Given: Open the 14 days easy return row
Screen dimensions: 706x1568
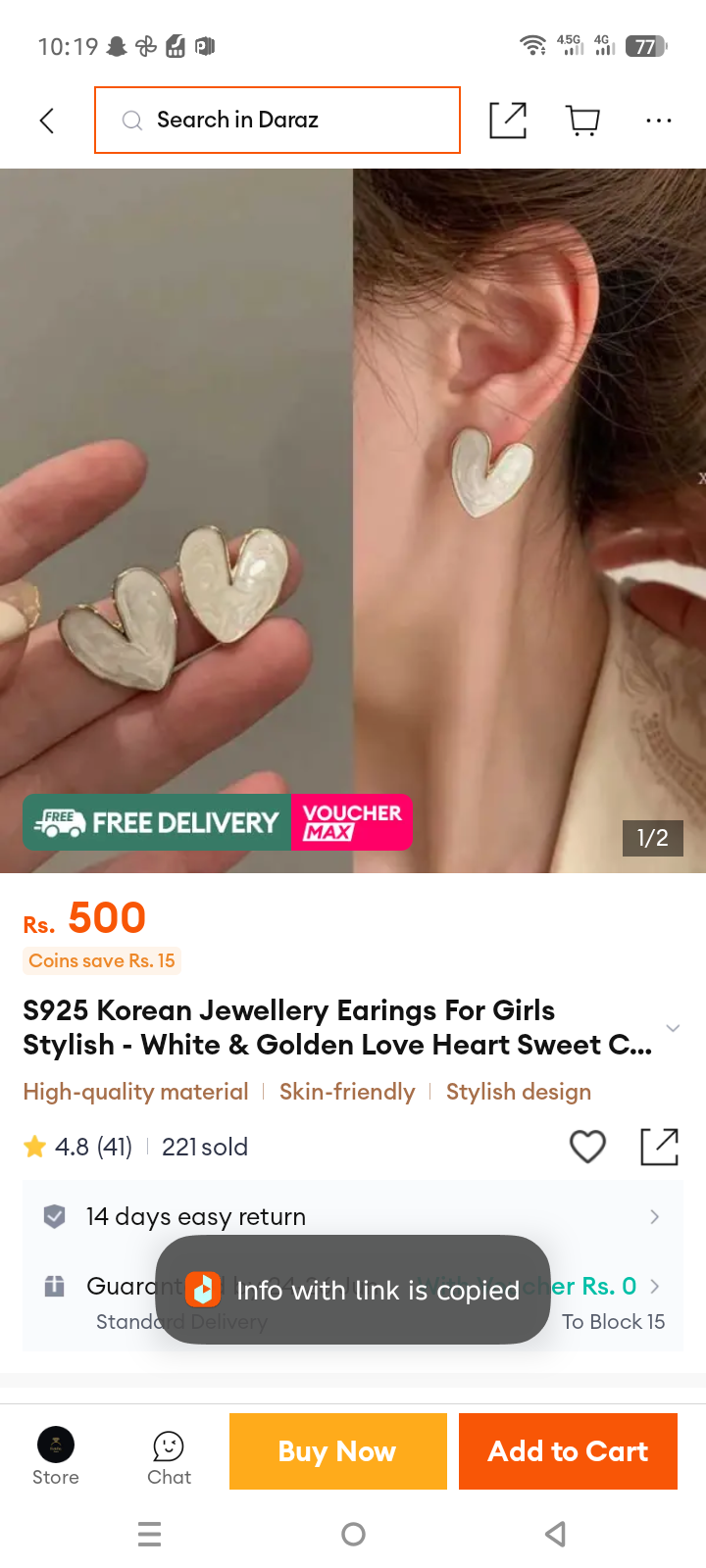Looking at the screenshot, I should point(353,1216).
